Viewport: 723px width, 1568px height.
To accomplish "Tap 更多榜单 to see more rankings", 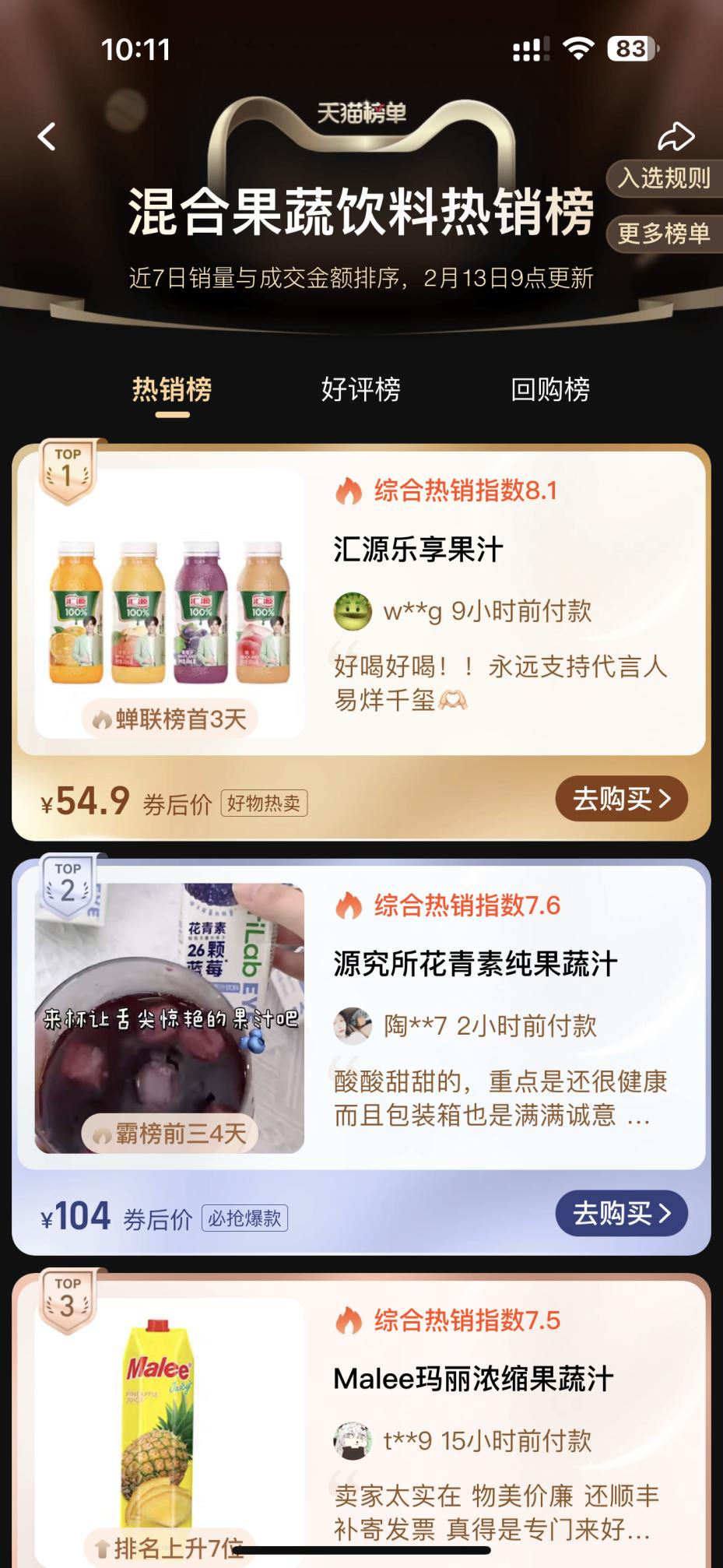I will point(665,235).
